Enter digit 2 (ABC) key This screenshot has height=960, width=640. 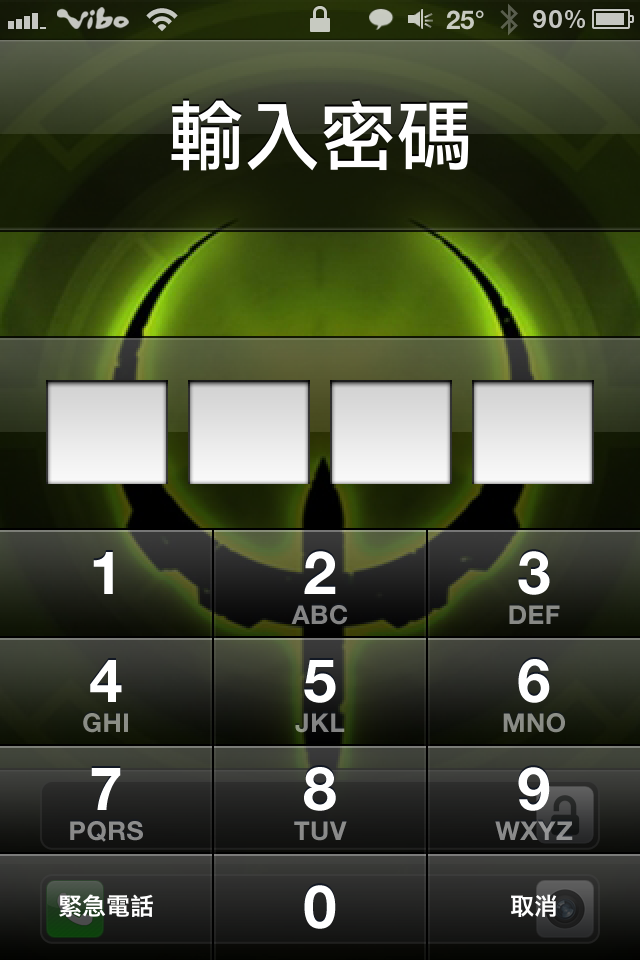(x=320, y=585)
